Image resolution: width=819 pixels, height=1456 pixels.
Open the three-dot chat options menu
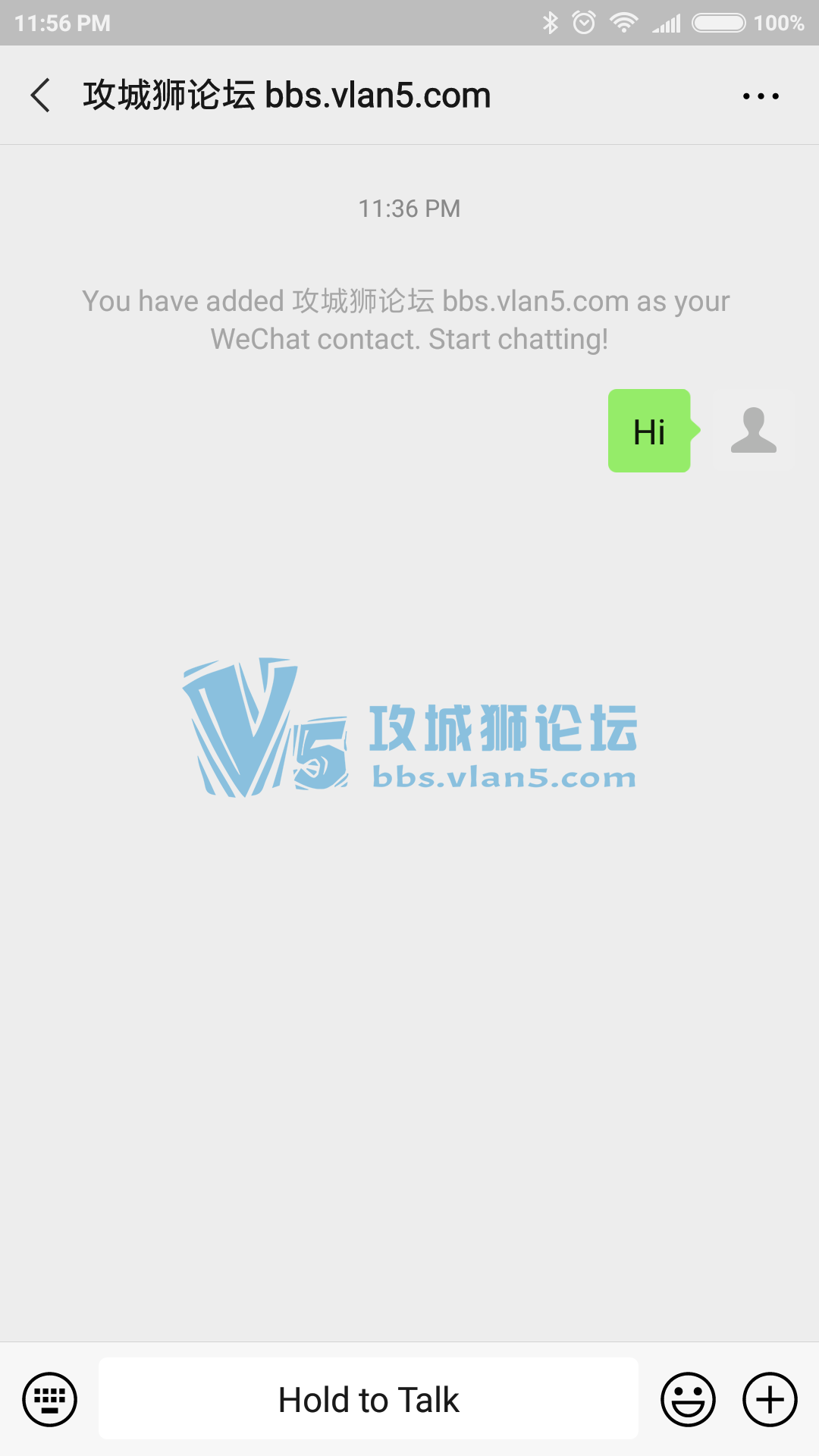[761, 96]
